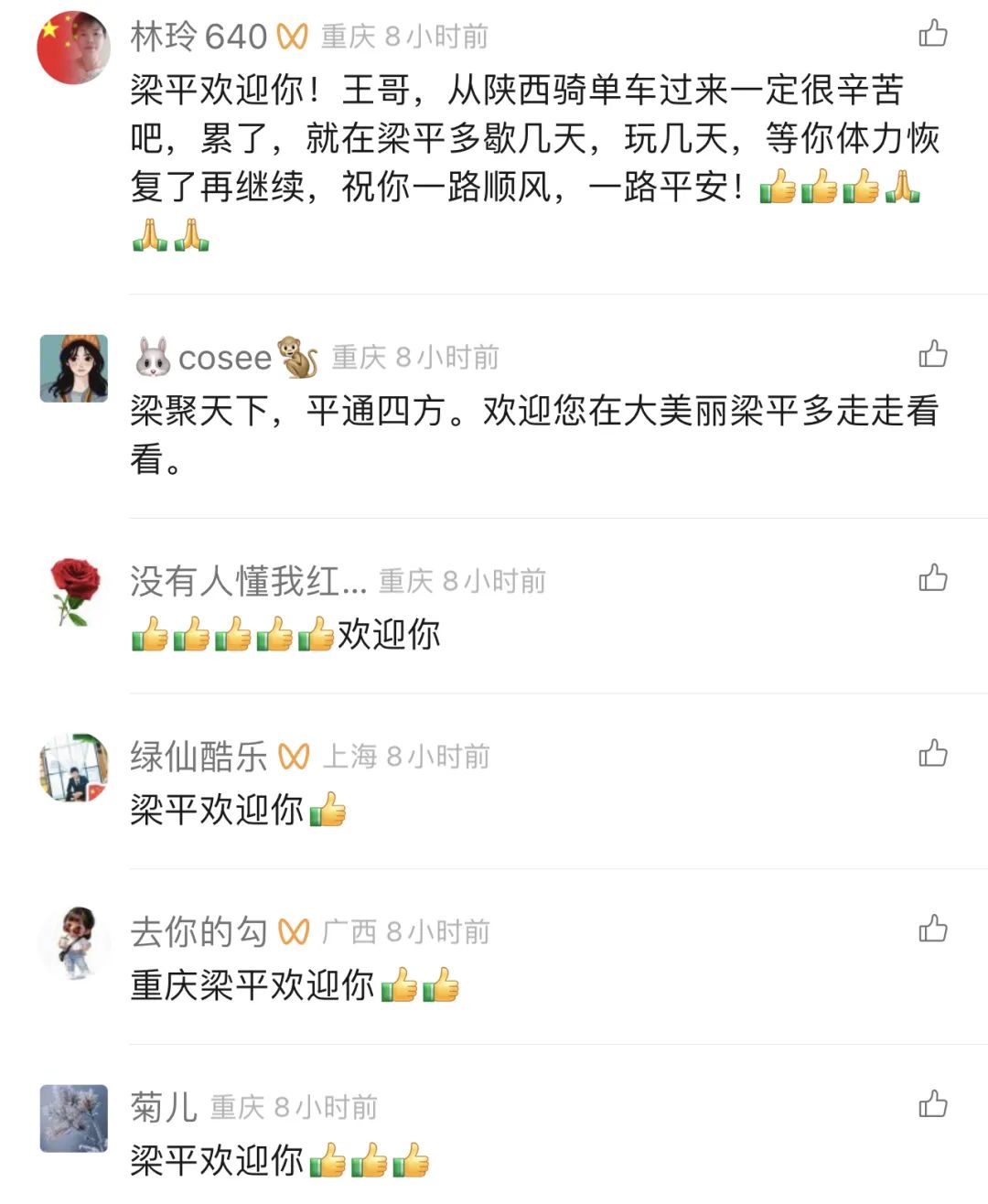Viewport: 988px width, 1204px height.
Task: Like 绿仙酷乐's comment
Action: click(932, 754)
